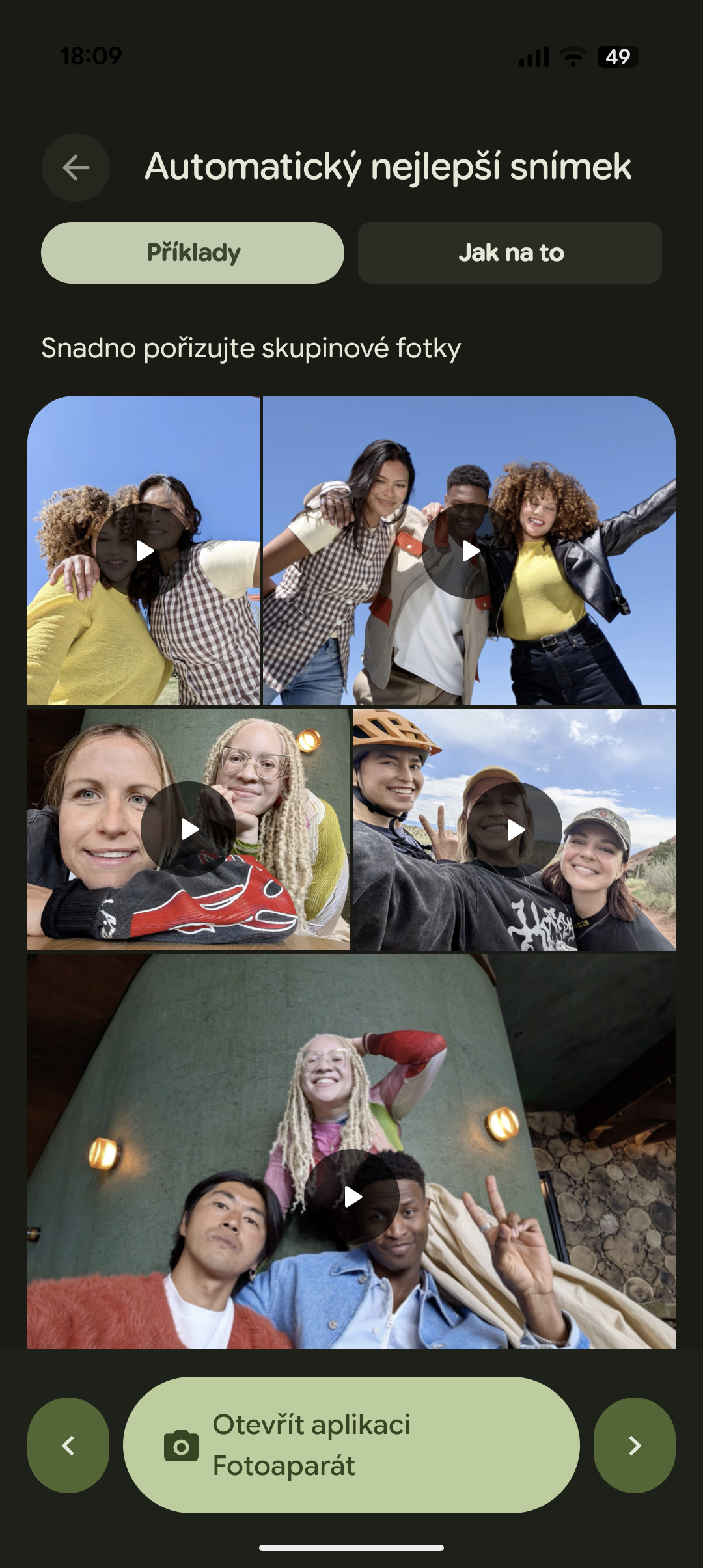The height and width of the screenshot is (1568, 703).
Task: Play the three friends outdoor group video
Action: point(469,551)
